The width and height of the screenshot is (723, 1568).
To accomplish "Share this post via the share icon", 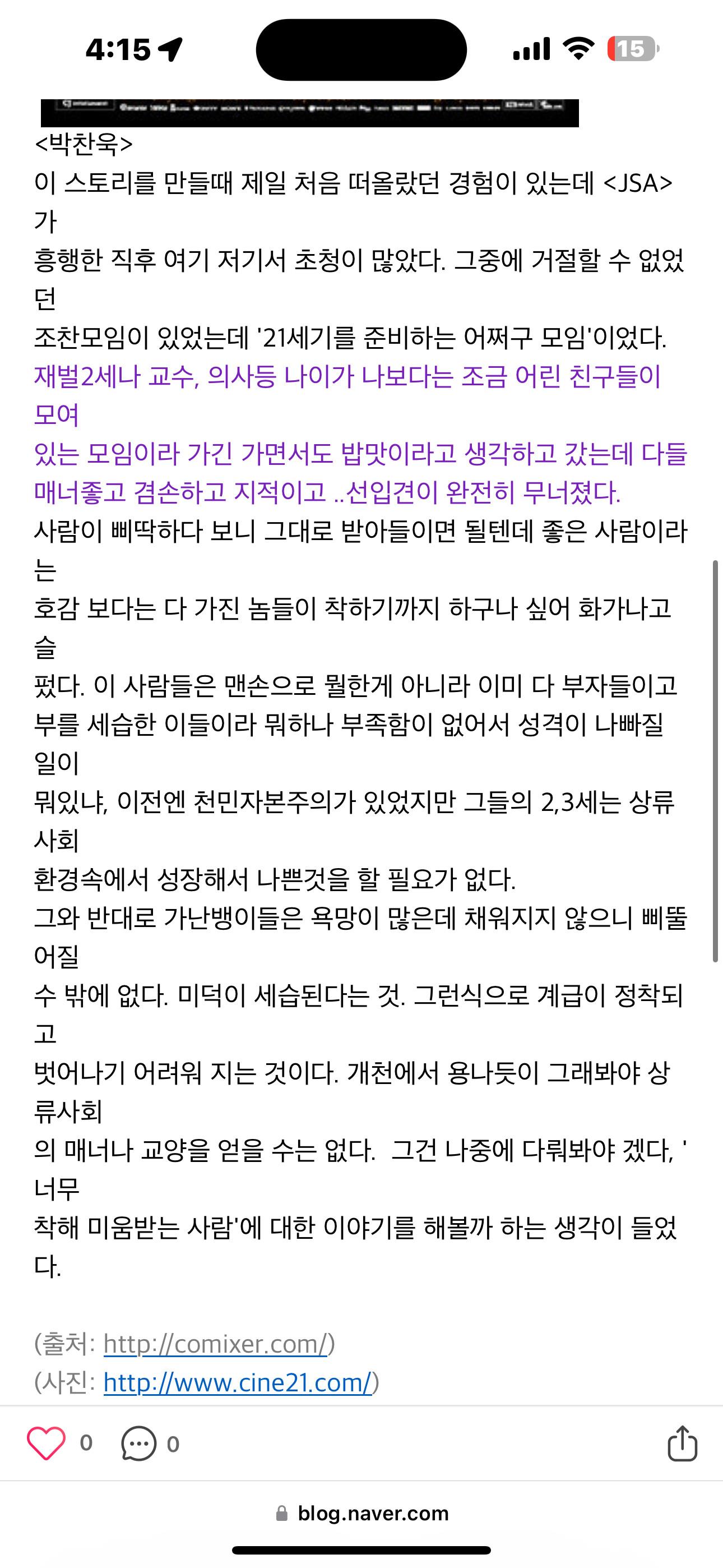I will coord(682,1442).
